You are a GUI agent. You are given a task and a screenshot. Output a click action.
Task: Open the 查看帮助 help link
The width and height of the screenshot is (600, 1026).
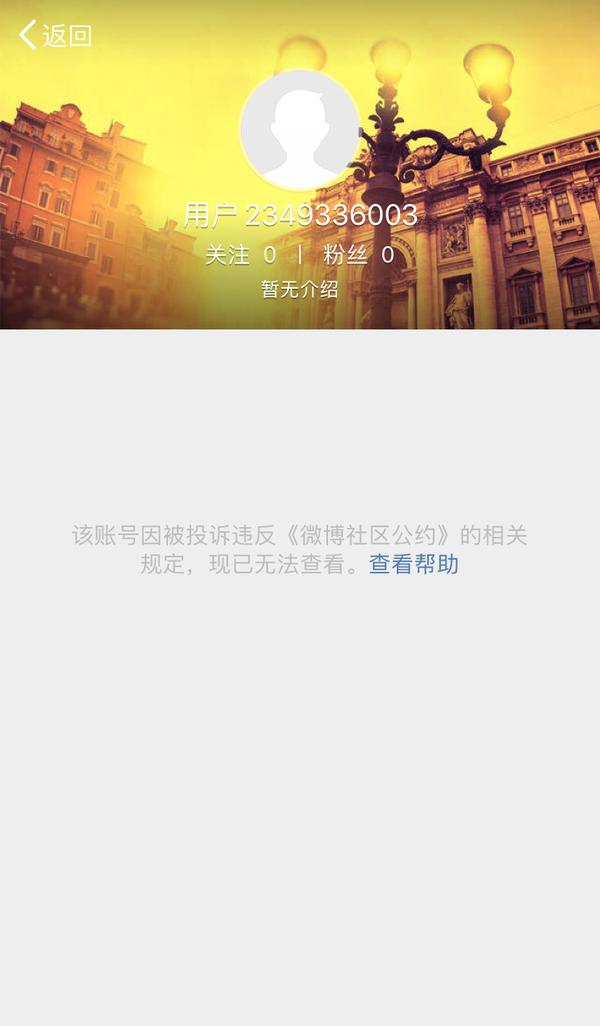(414, 564)
